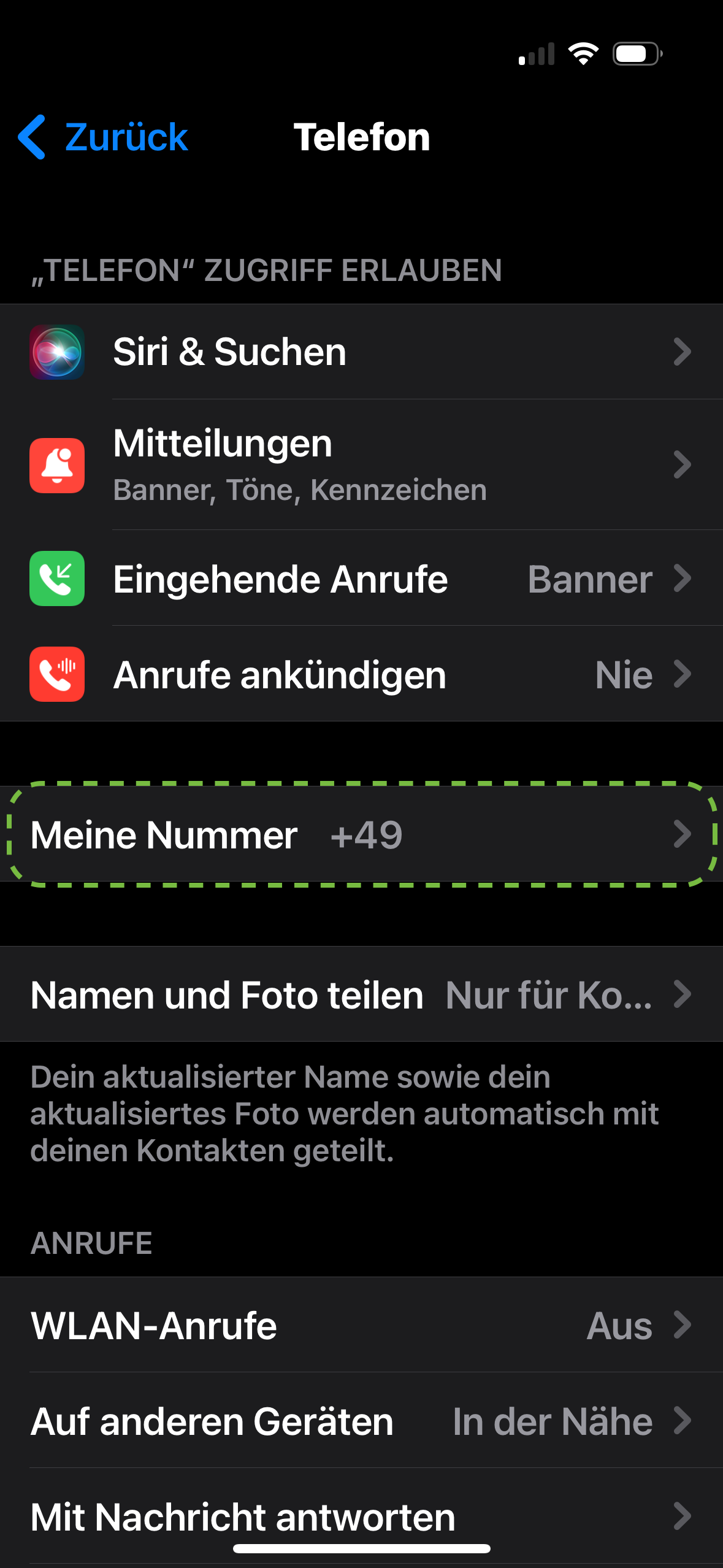The height and width of the screenshot is (1568, 723).
Task: Open Namen und Foto teilen
Action: (361, 994)
